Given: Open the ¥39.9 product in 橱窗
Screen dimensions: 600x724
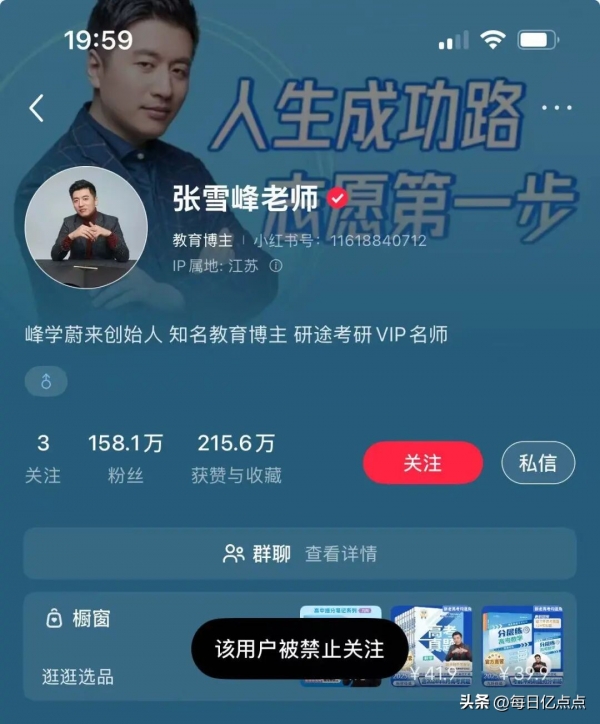Looking at the screenshot, I should pos(522,645).
